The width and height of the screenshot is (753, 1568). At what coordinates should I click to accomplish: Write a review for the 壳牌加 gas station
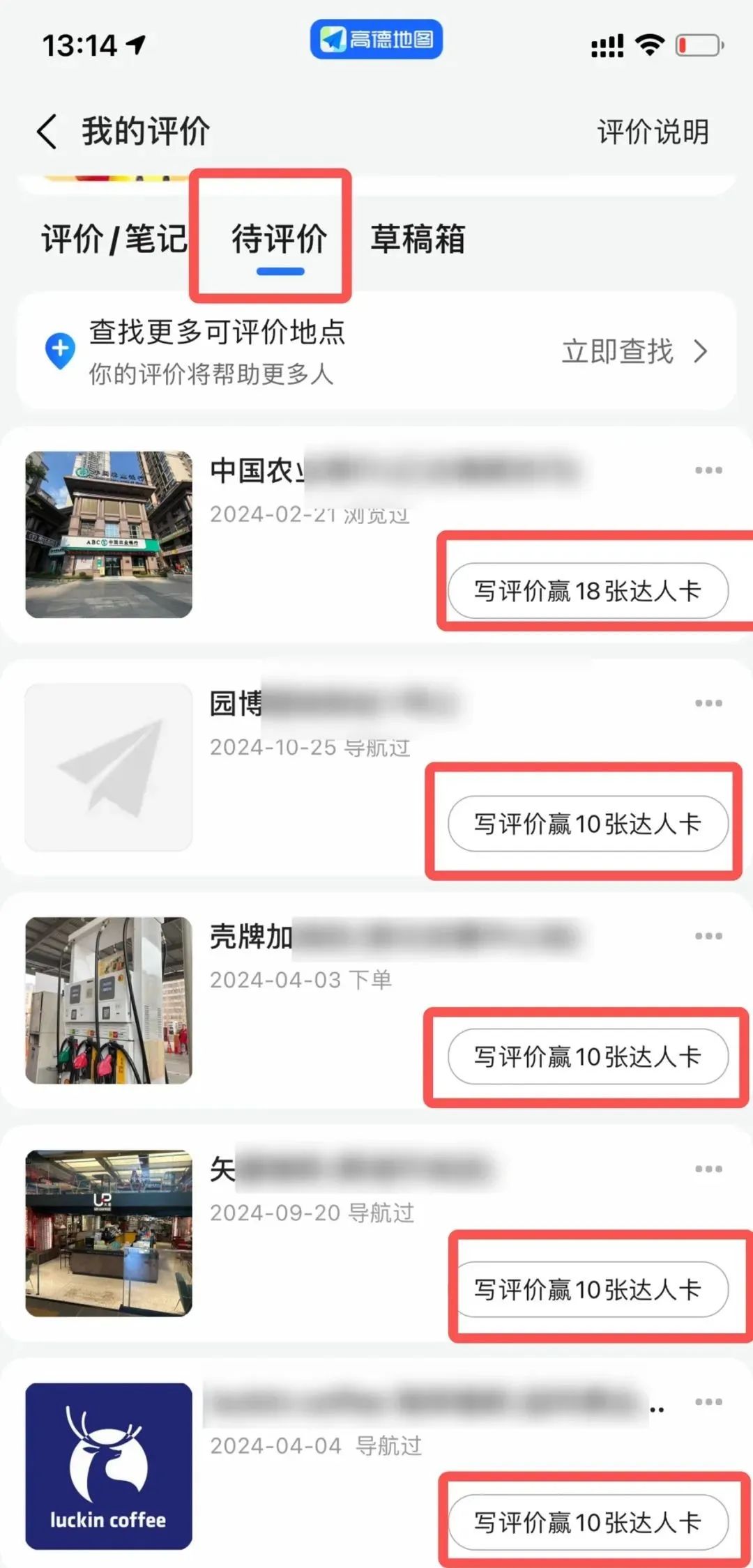[588, 1056]
